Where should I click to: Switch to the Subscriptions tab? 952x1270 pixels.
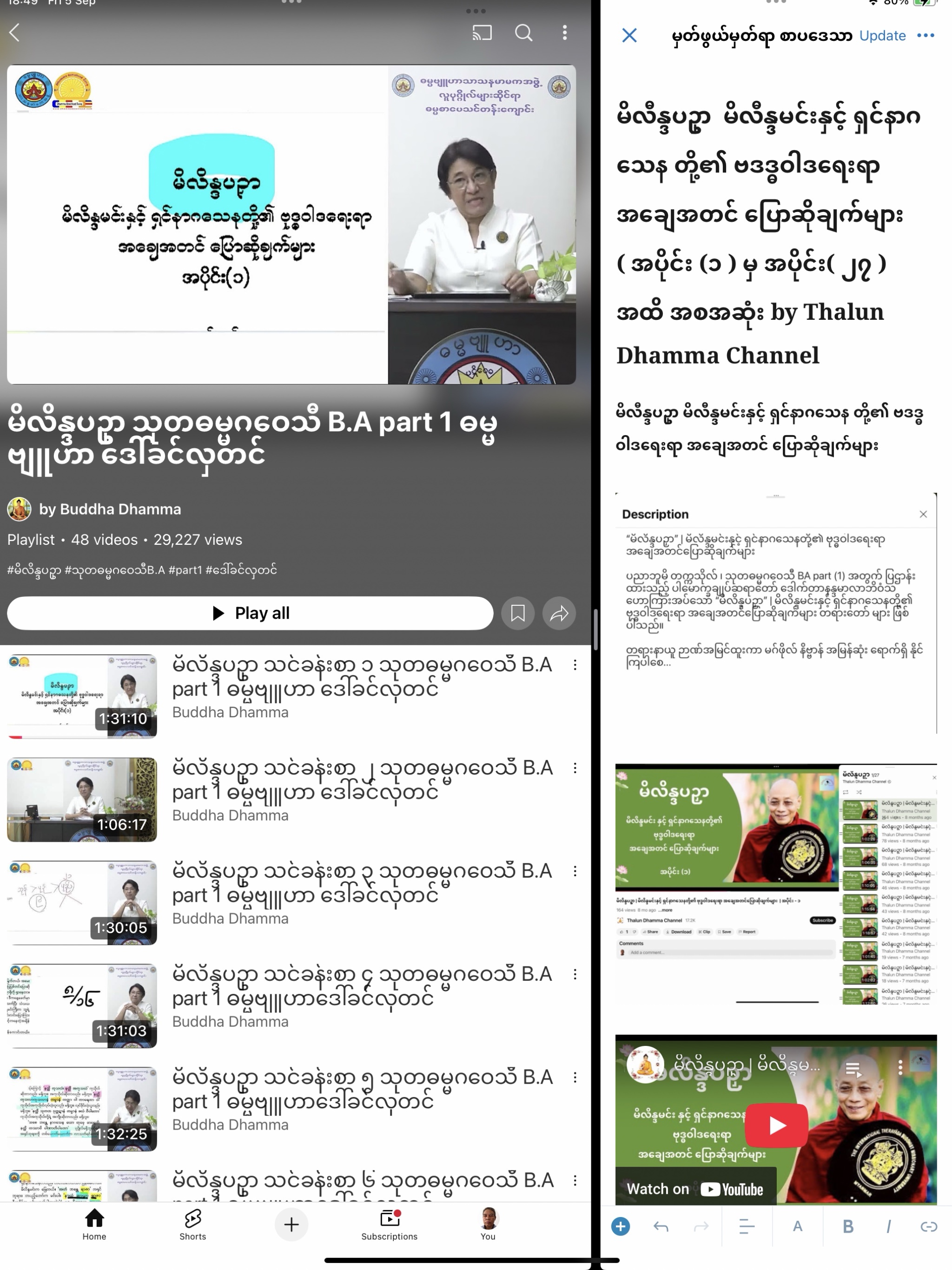click(389, 1224)
